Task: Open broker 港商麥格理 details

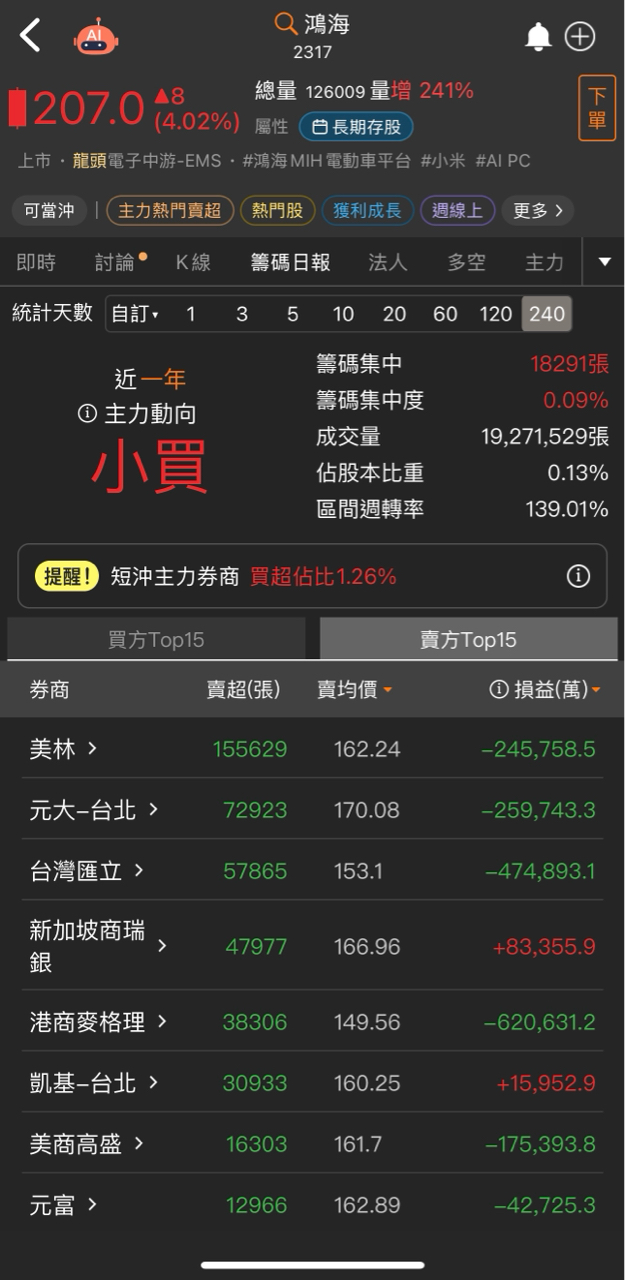Action: (x=98, y=1022)
